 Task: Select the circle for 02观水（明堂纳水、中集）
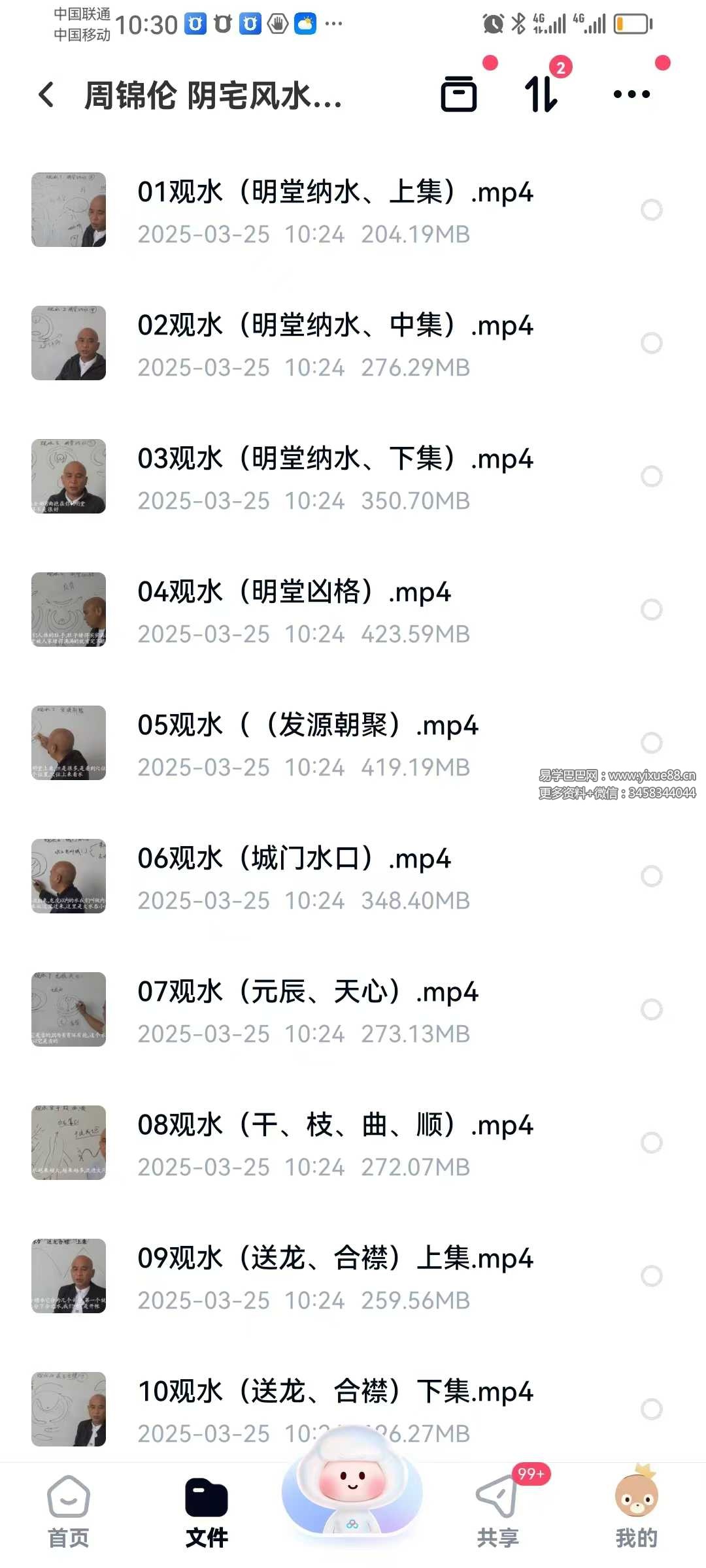coord(651,343)
